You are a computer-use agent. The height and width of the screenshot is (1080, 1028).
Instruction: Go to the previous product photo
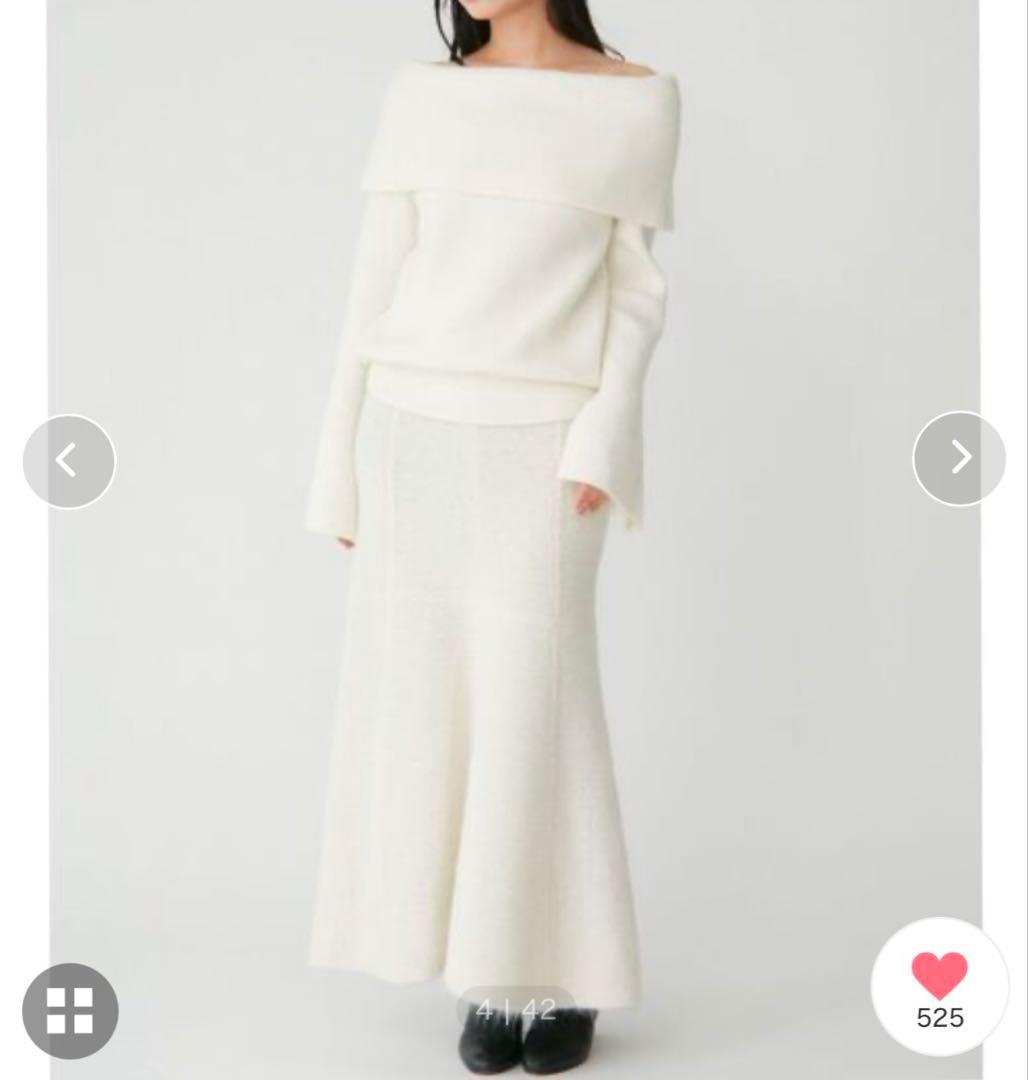[x=69, y=461]
